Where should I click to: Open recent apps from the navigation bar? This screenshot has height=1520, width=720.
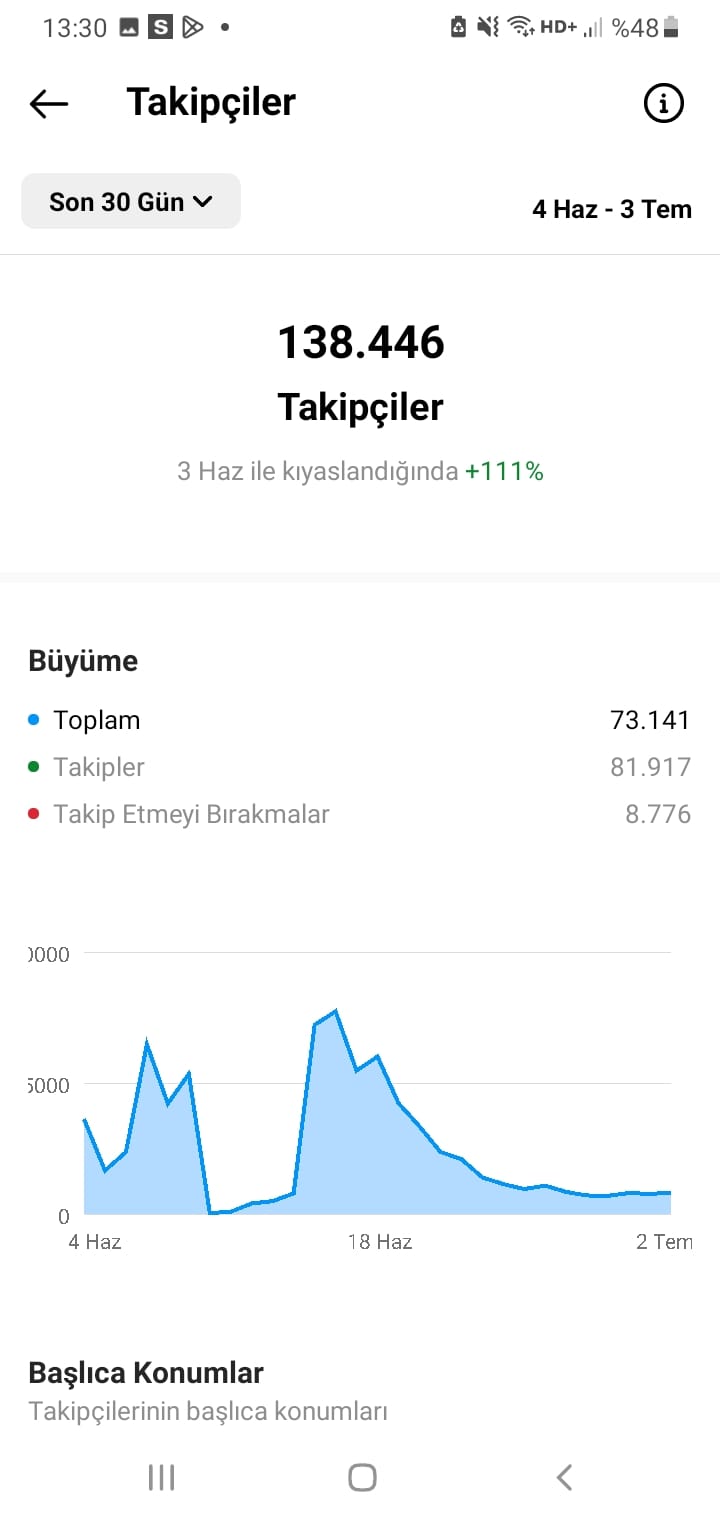point(161,1477)
